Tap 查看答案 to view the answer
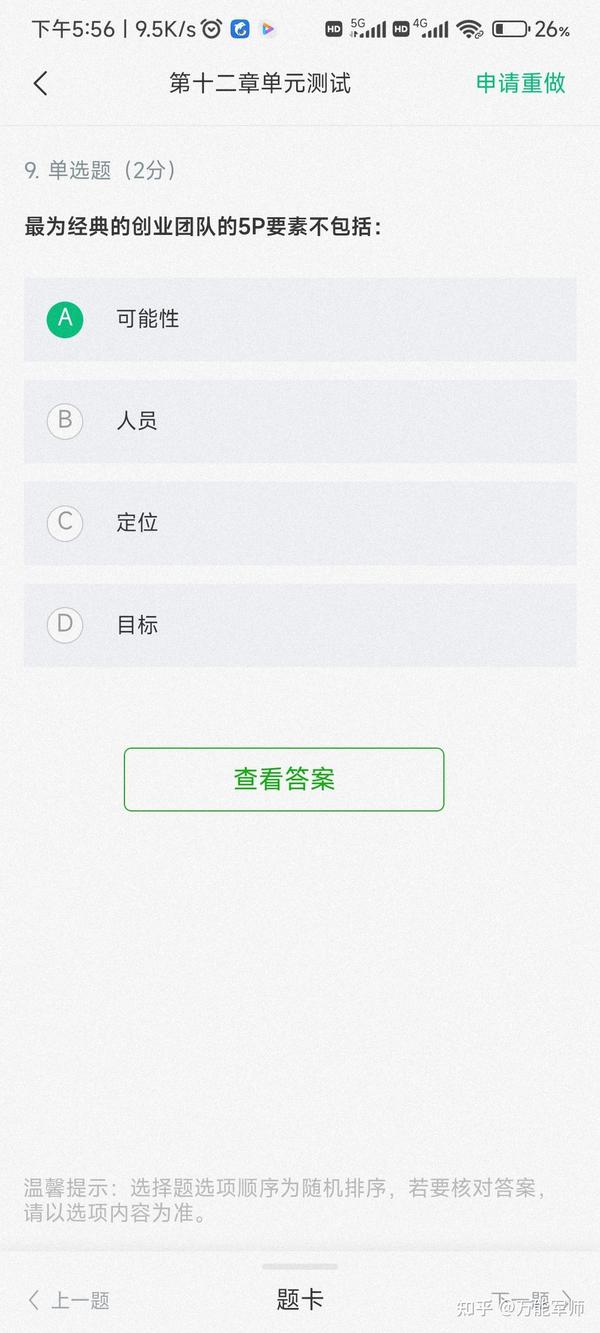 284,779
